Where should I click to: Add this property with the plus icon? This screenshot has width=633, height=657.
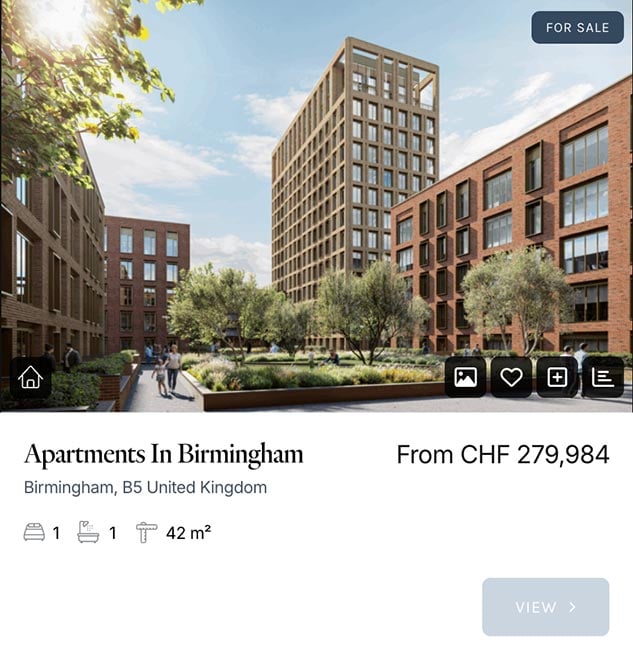tap(557, 377)
